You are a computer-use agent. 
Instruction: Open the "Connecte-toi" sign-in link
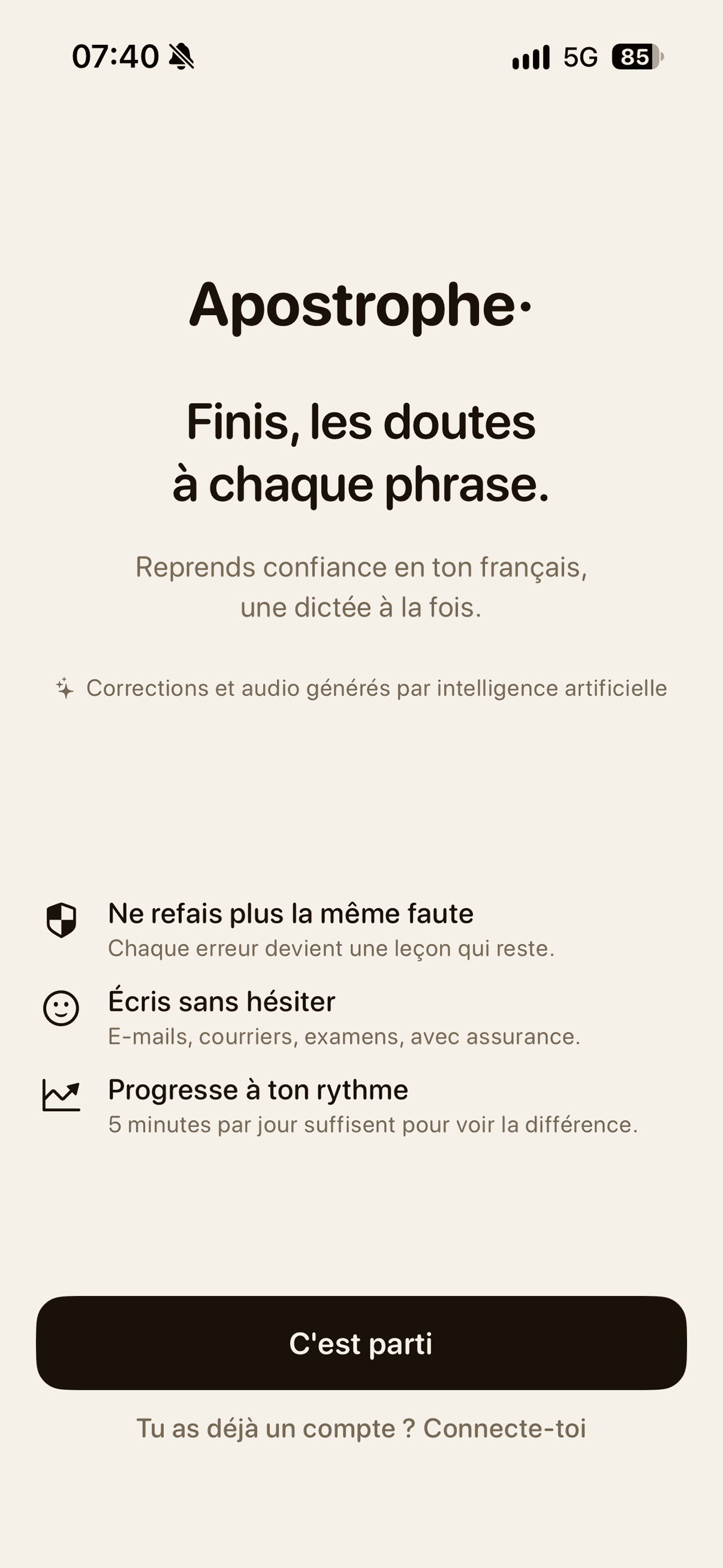click(x=505, y=1428)
